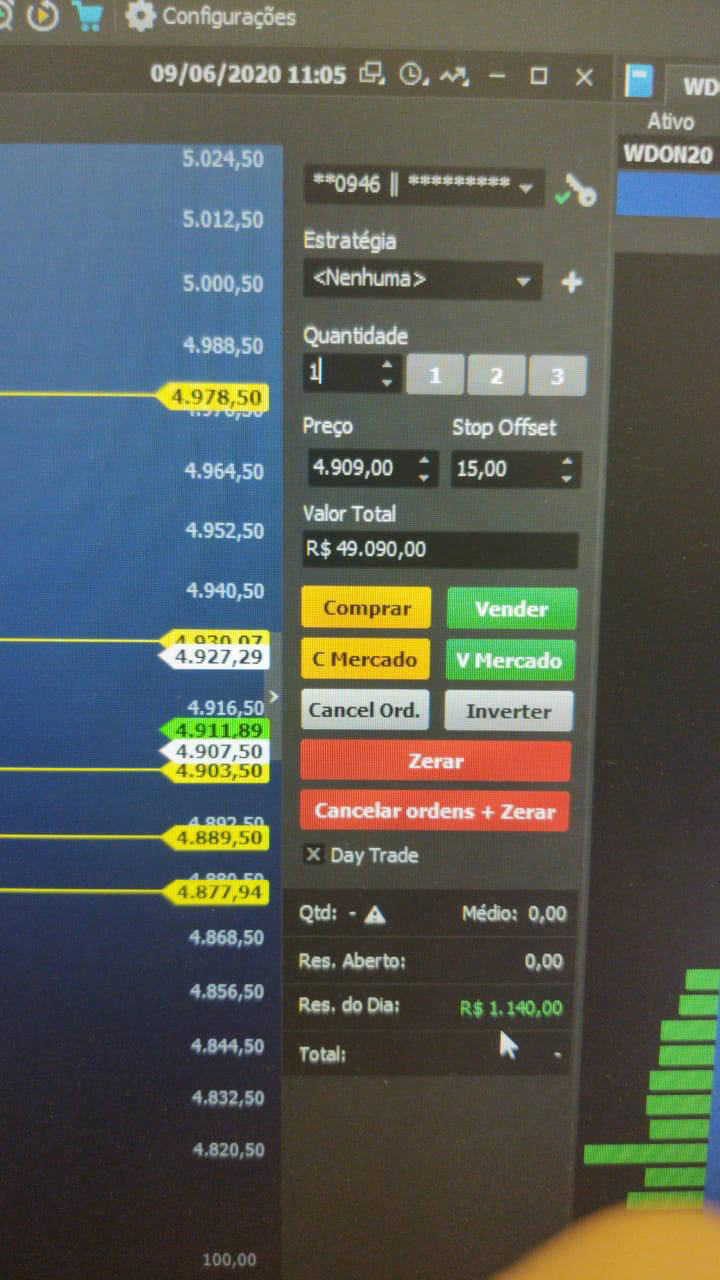Image resolution: width=720 pixels, height=1280 pixels.
Task: Close position with the Zerar button
Action: [435, 761]
